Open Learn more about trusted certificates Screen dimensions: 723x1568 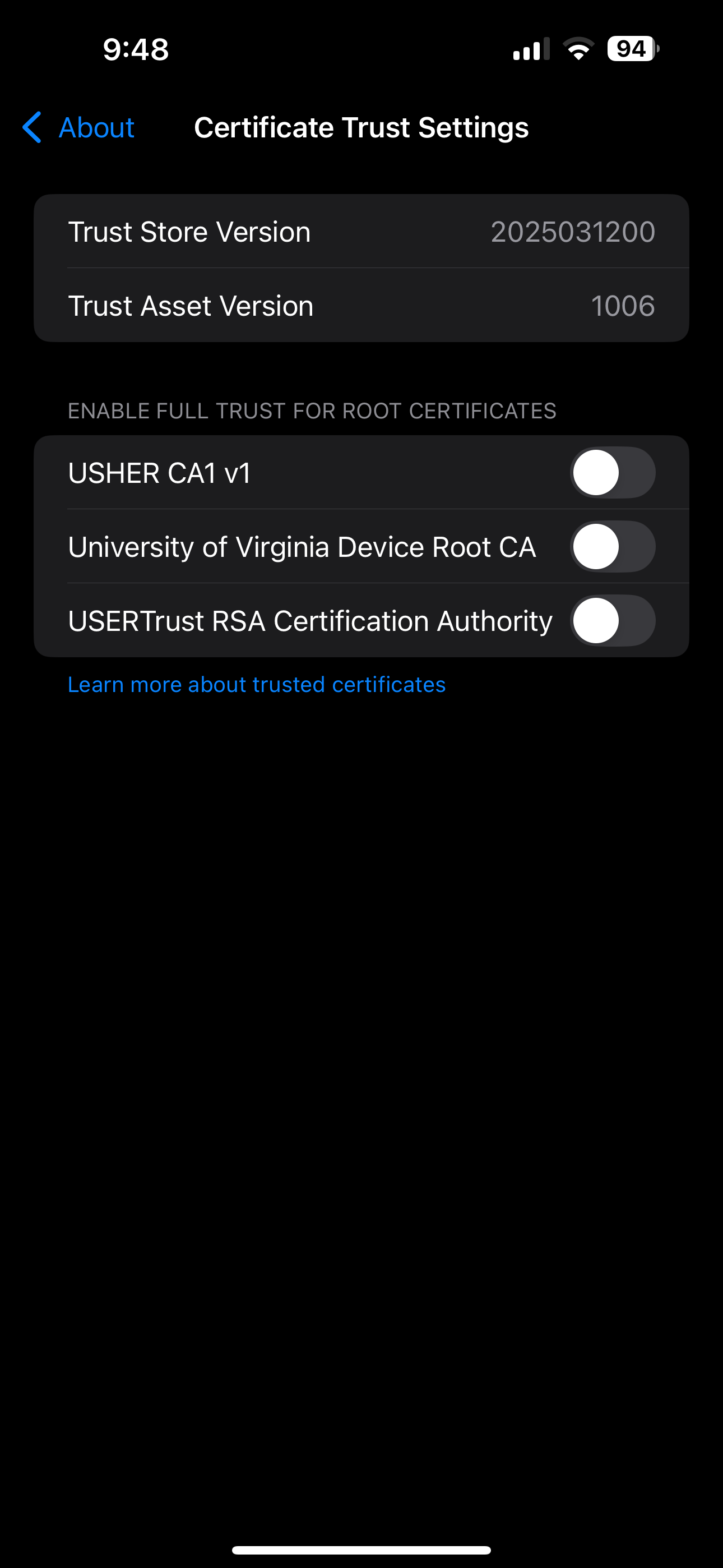click(256, 685)
